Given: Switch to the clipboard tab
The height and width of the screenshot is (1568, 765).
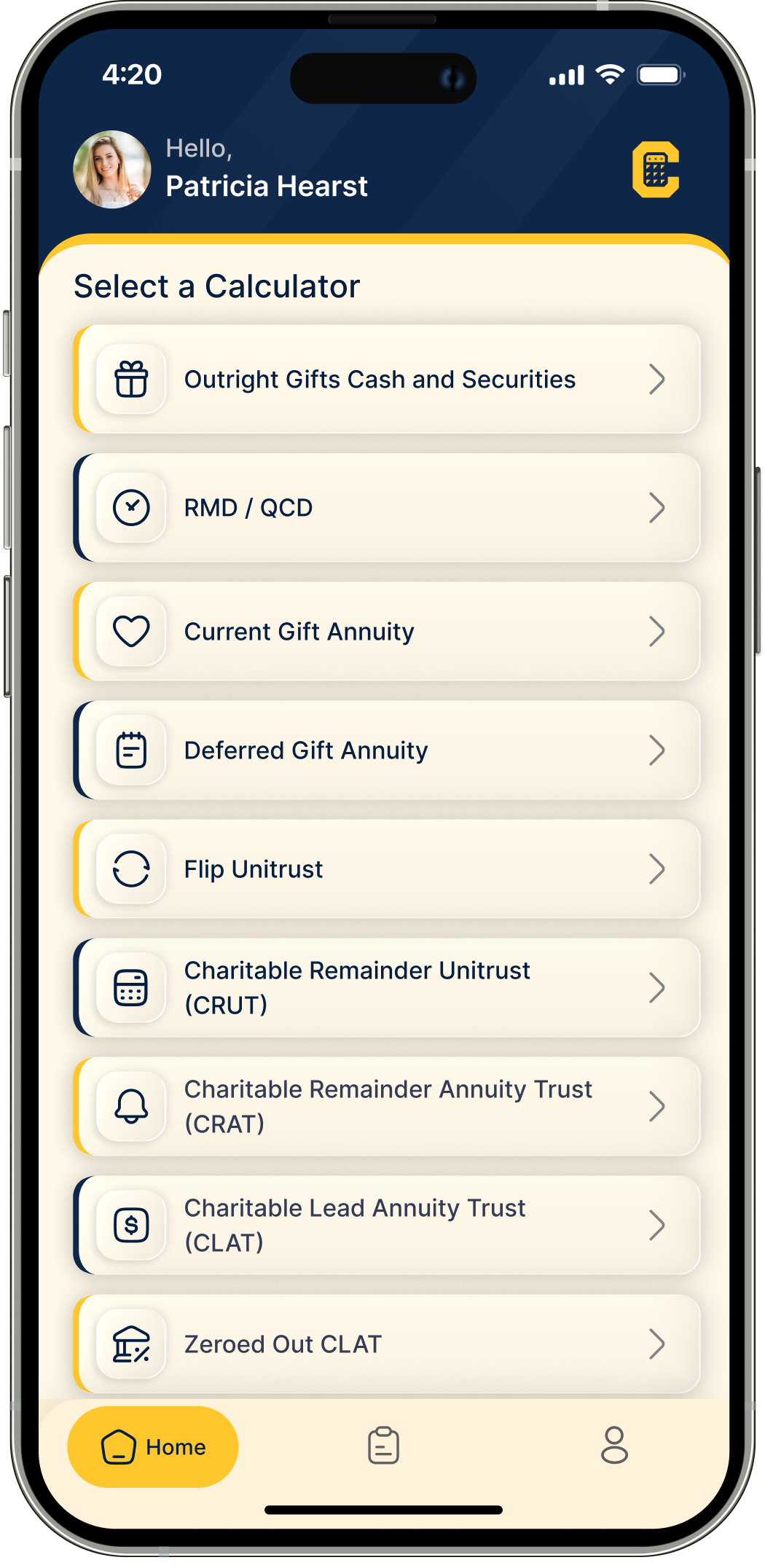Looking at the screenshot, I should [383, 1446].
